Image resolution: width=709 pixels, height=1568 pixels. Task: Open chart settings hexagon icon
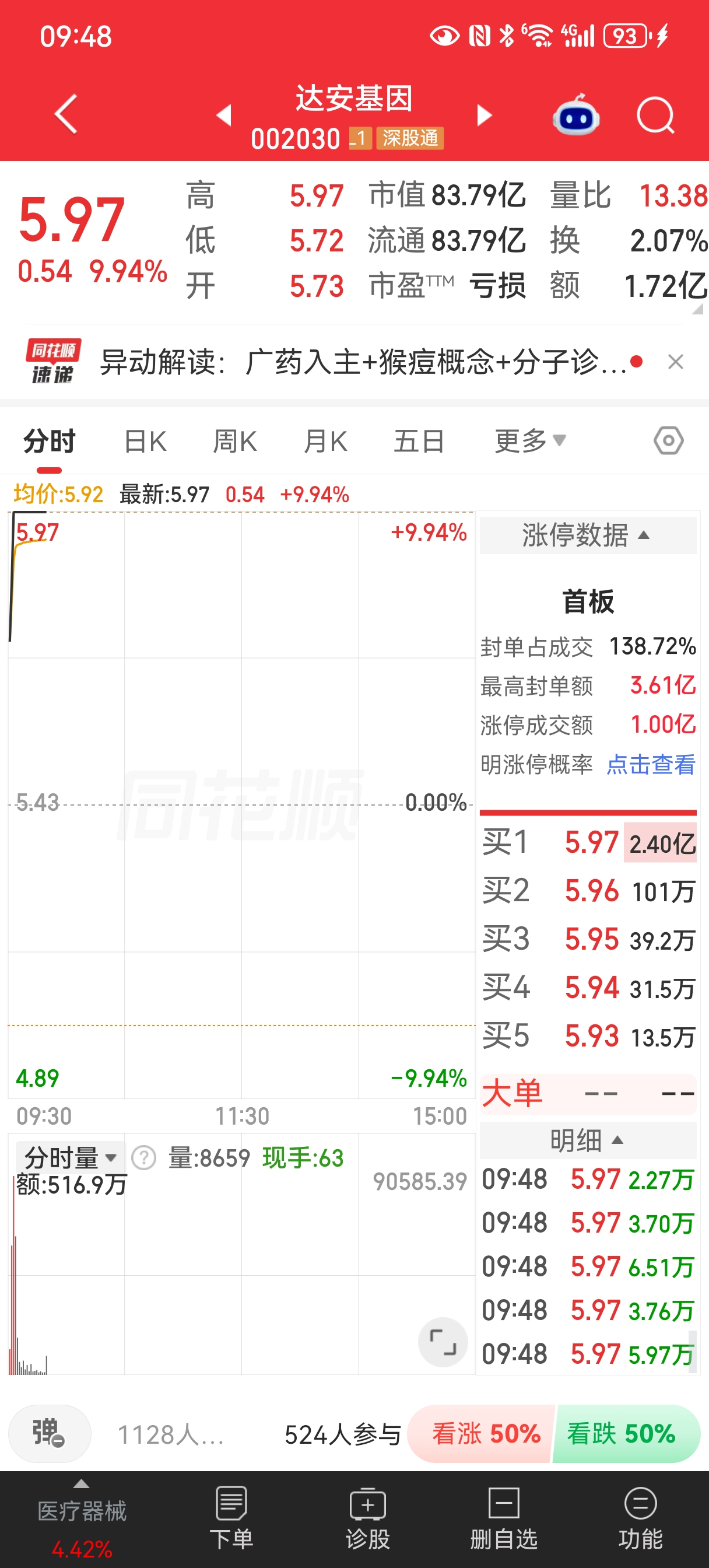(x=668, y=440)
